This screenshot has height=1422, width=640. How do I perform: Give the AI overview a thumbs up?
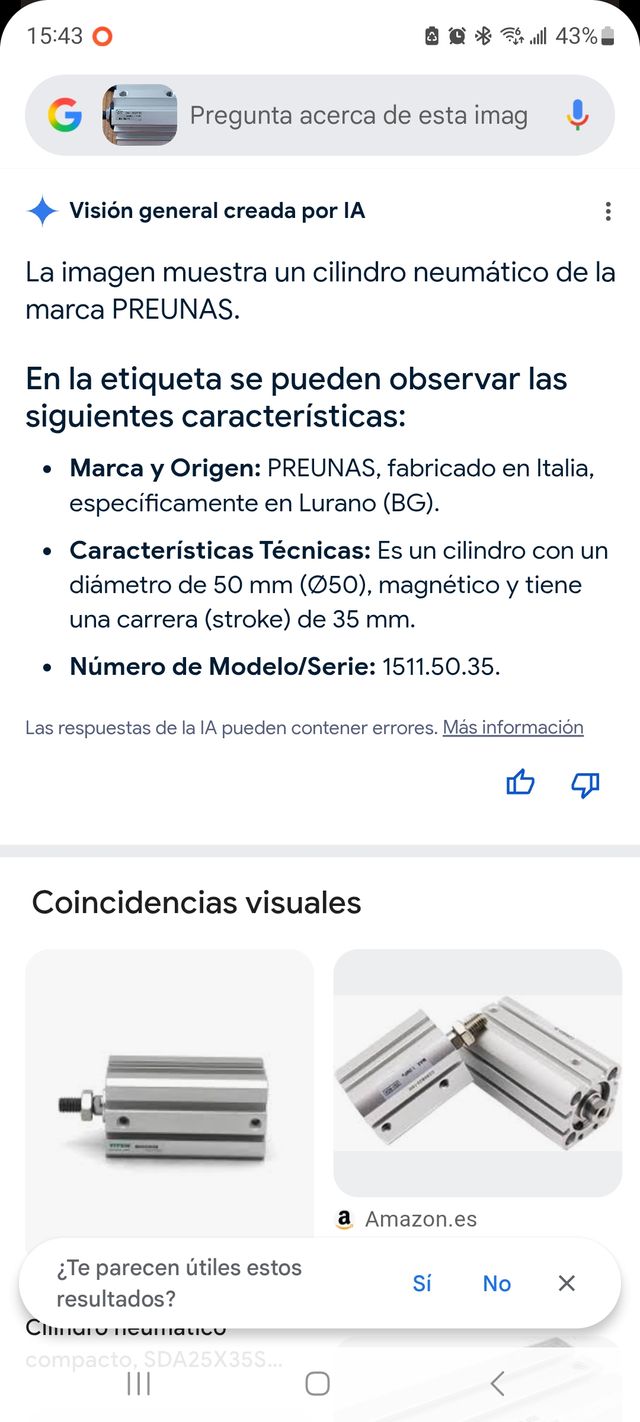[520, 784]
